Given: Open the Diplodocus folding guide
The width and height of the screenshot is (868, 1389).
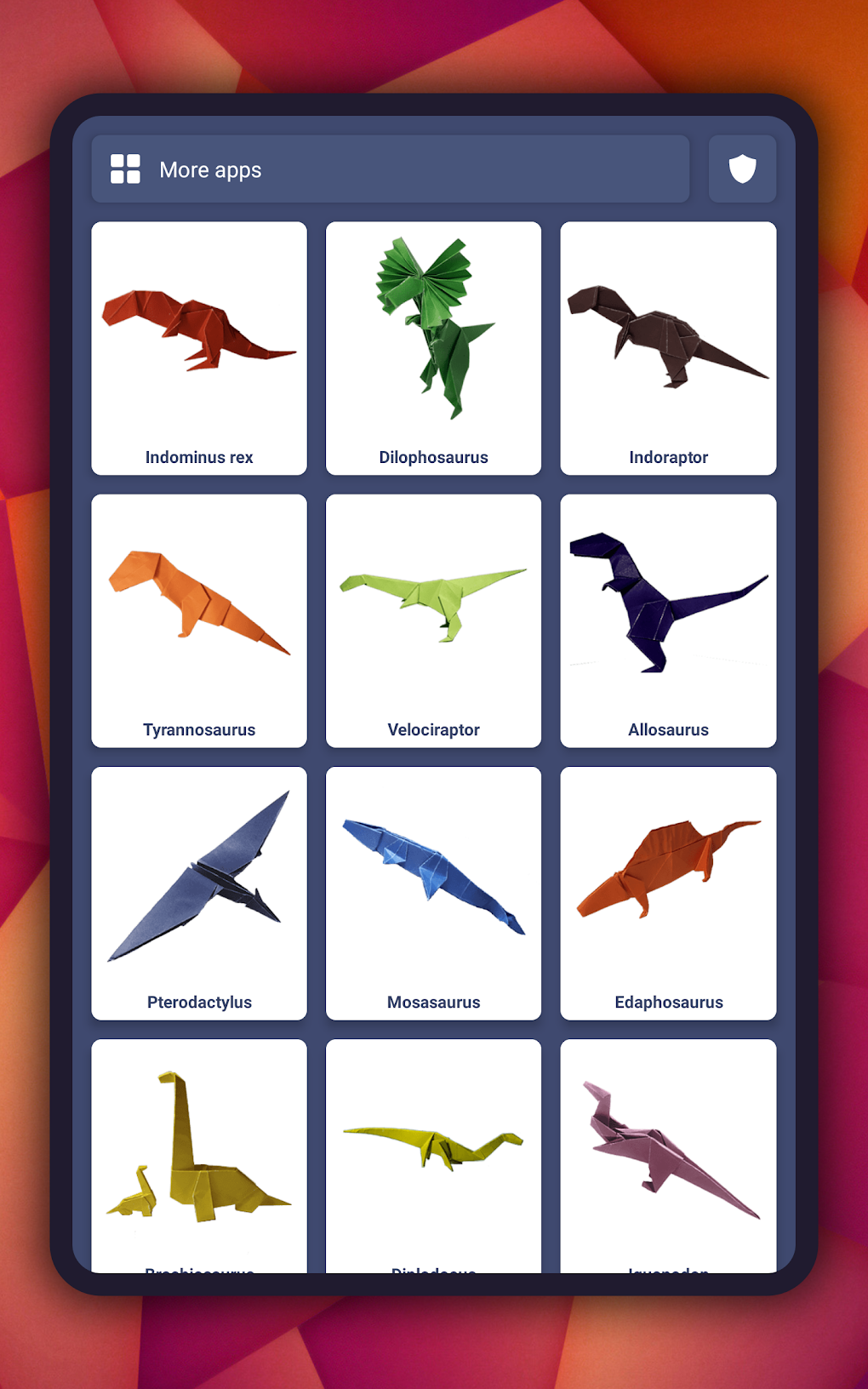Looking at the screenshot, I should [433, 1149].
